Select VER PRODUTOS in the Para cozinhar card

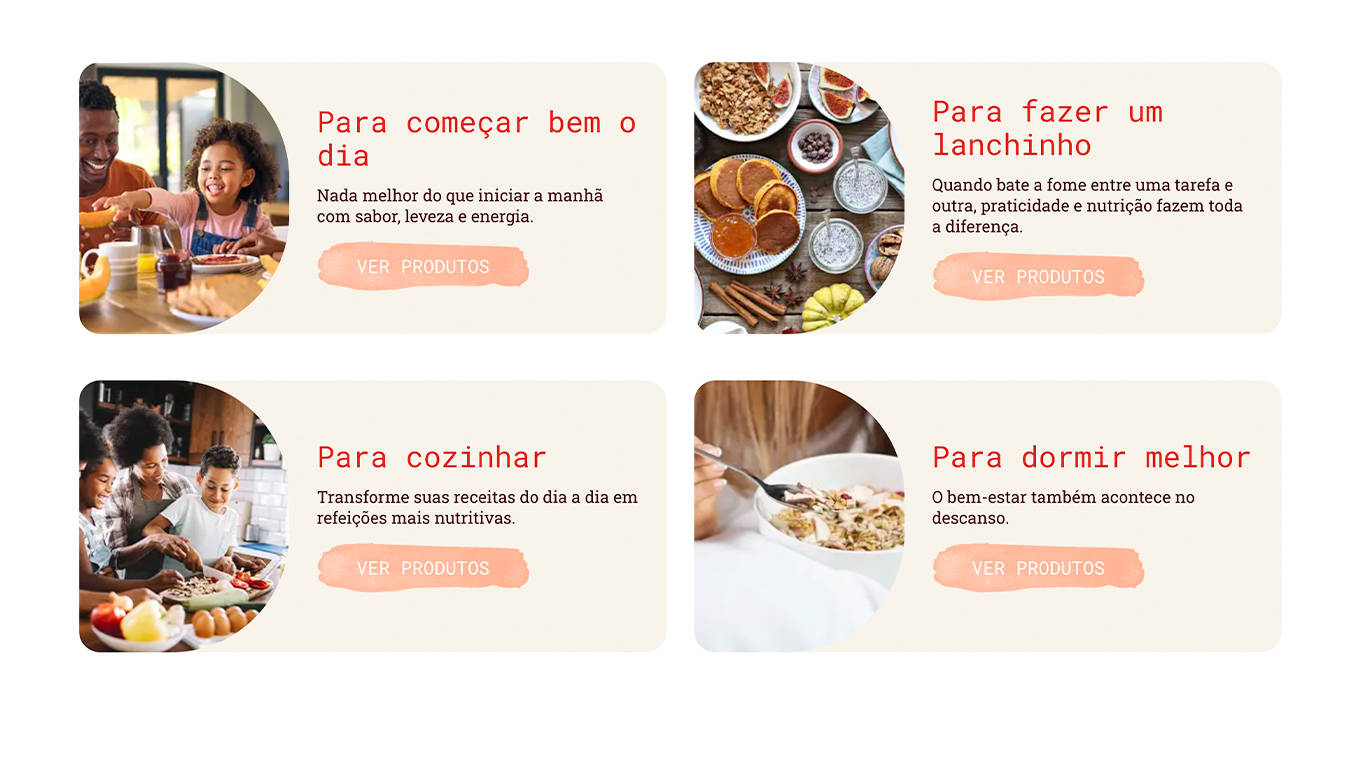point(423,568)
